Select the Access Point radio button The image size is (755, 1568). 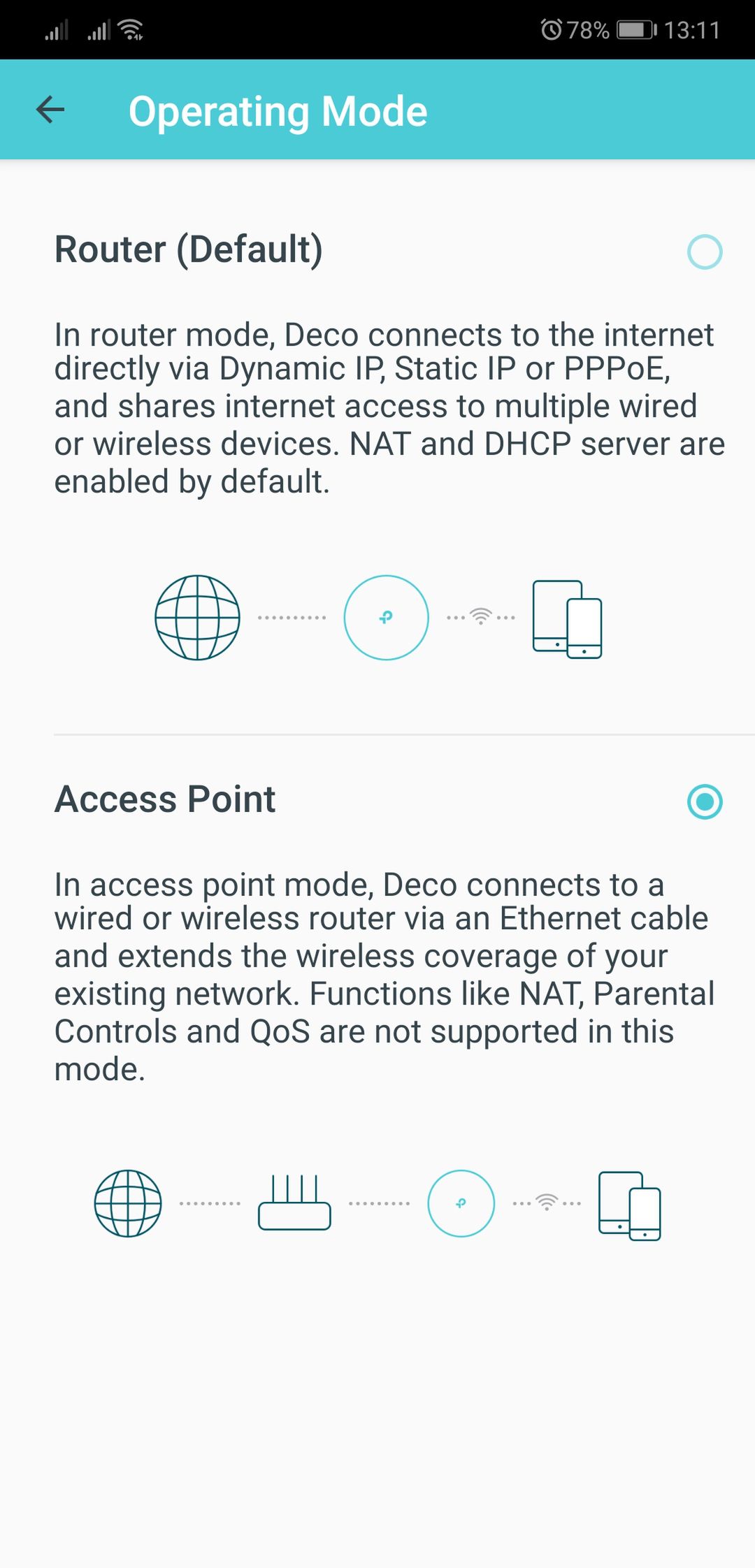704,801
